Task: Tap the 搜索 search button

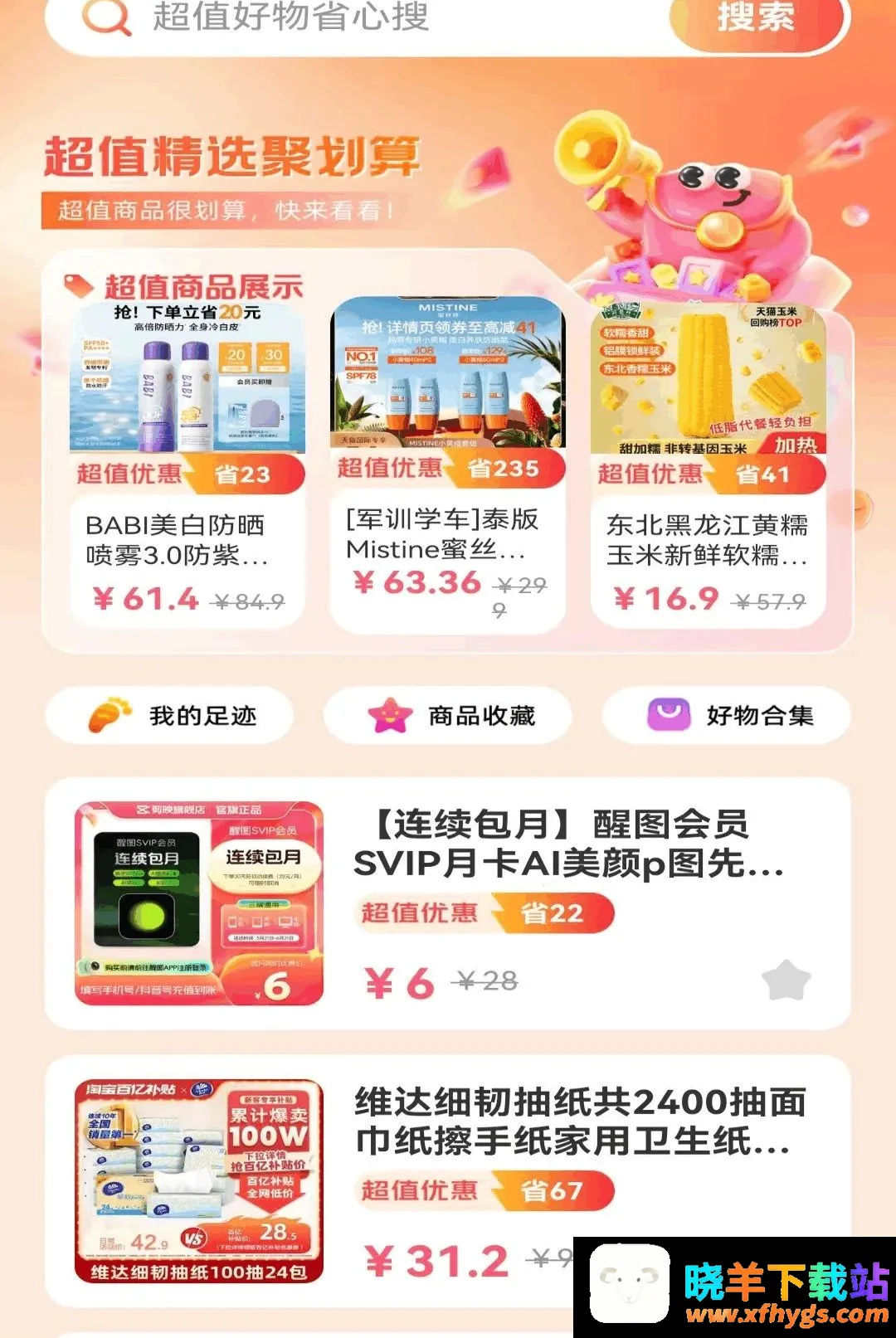Action: point(757,18)
